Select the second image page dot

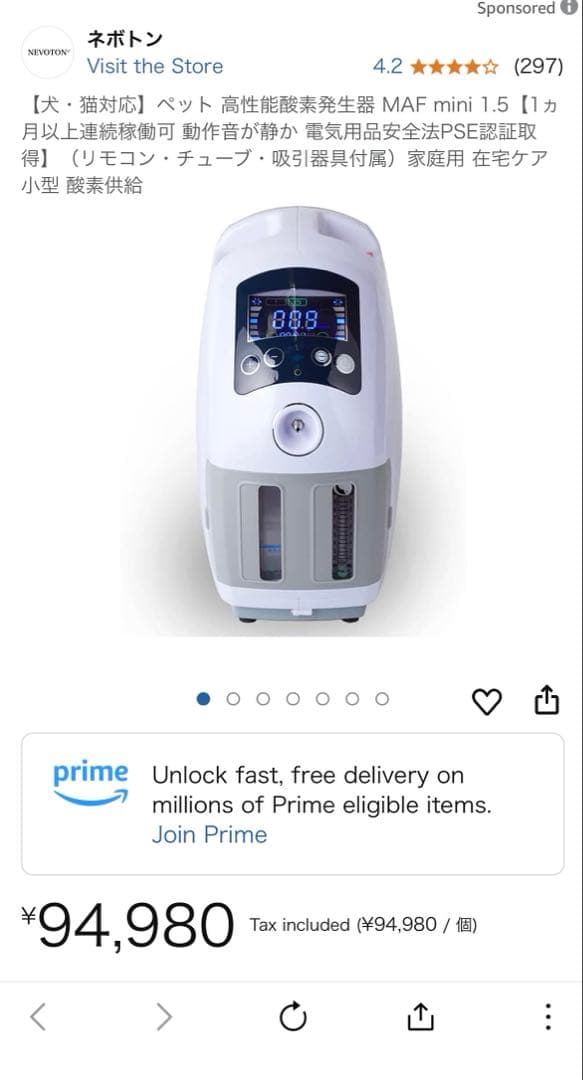coord(233,699)
